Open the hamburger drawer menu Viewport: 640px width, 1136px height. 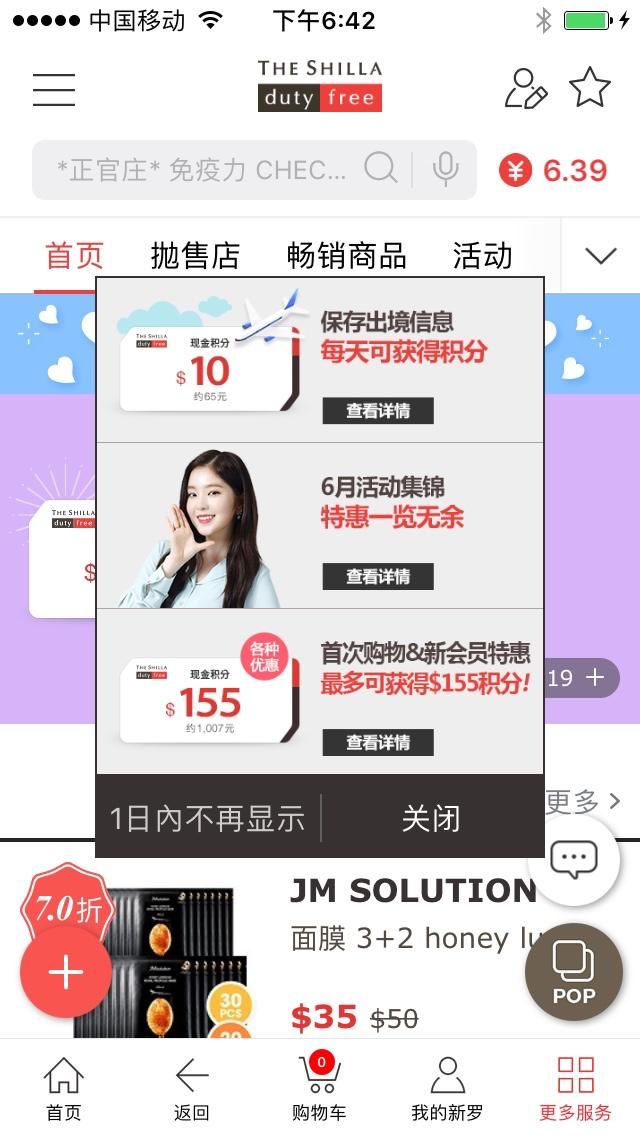tap(54, 90)
